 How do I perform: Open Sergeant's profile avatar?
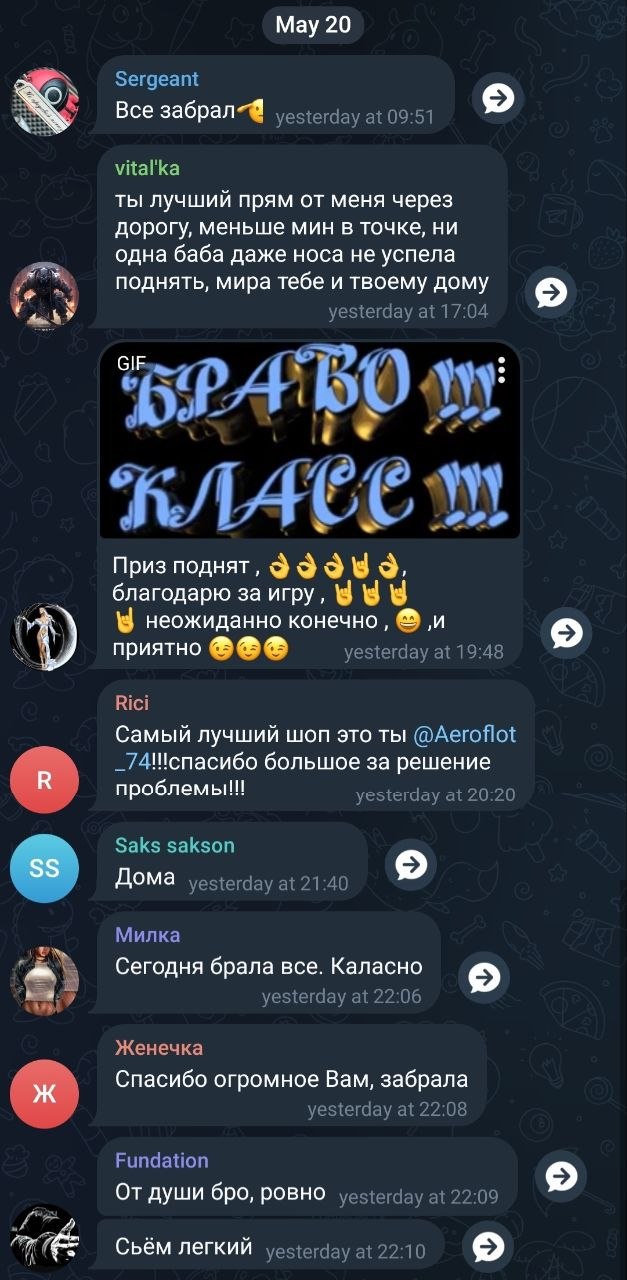(44, 101)
